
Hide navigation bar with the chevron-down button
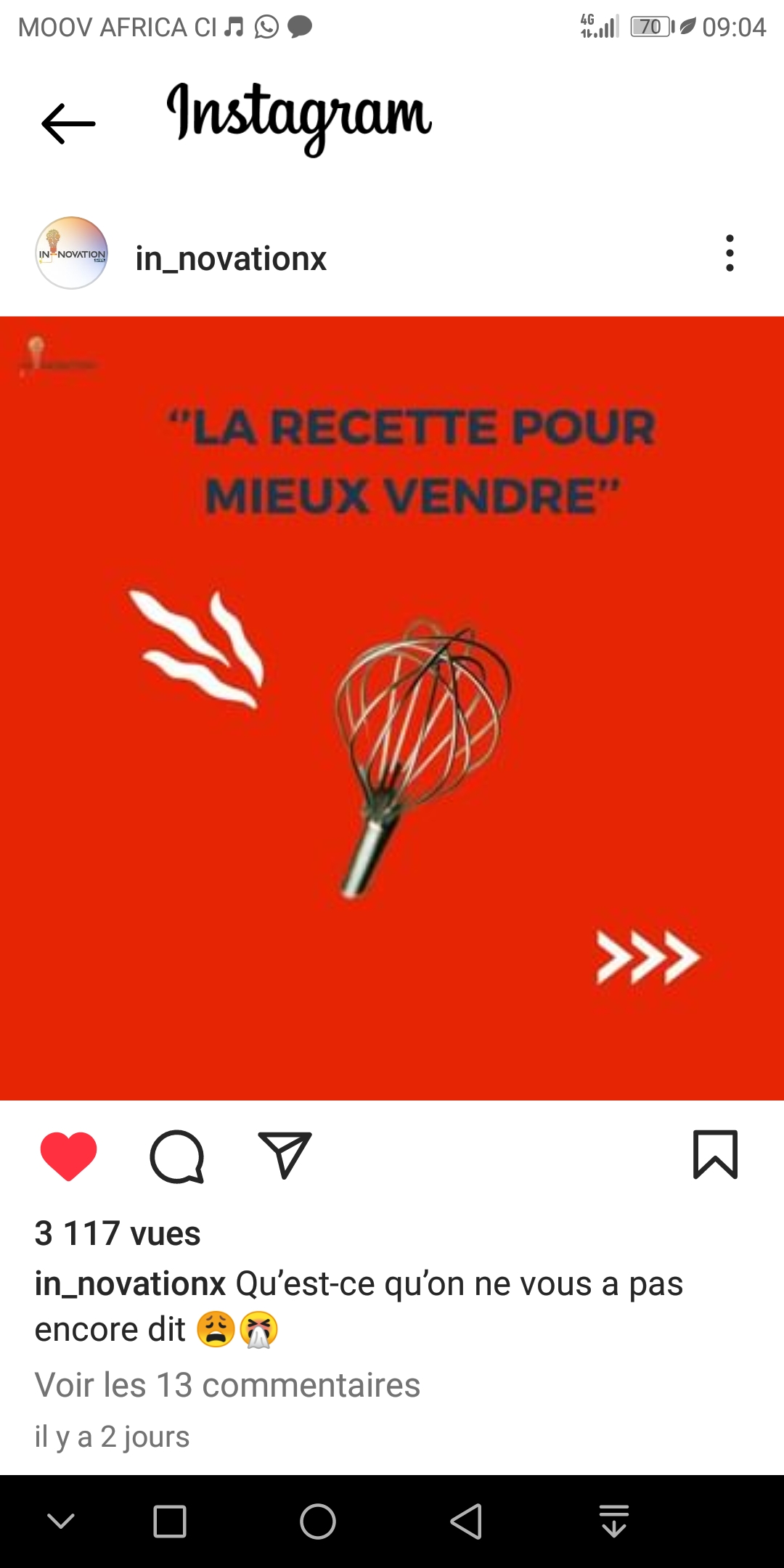(61, 1522)
